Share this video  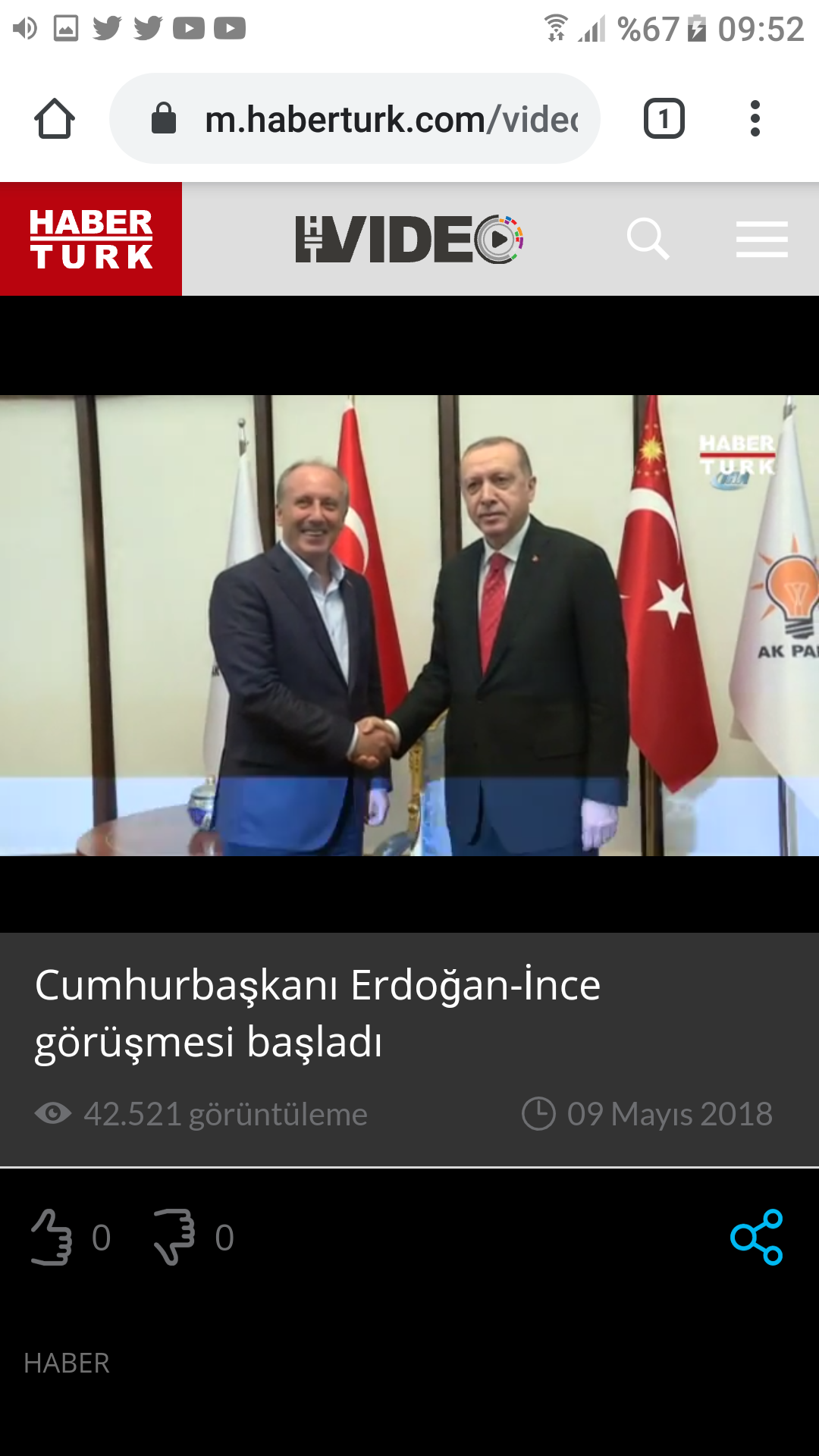[x=756, y=1238]
